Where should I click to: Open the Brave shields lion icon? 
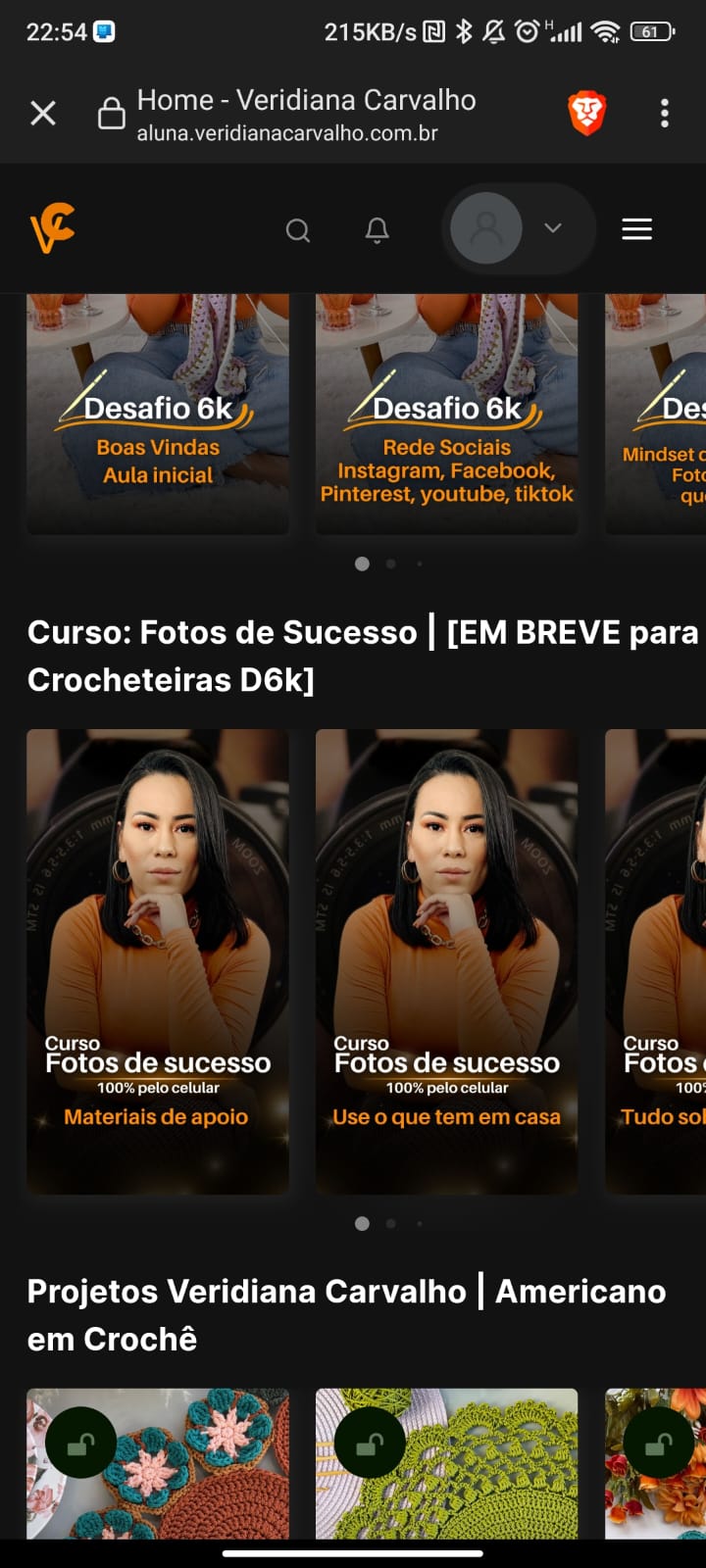586,114
